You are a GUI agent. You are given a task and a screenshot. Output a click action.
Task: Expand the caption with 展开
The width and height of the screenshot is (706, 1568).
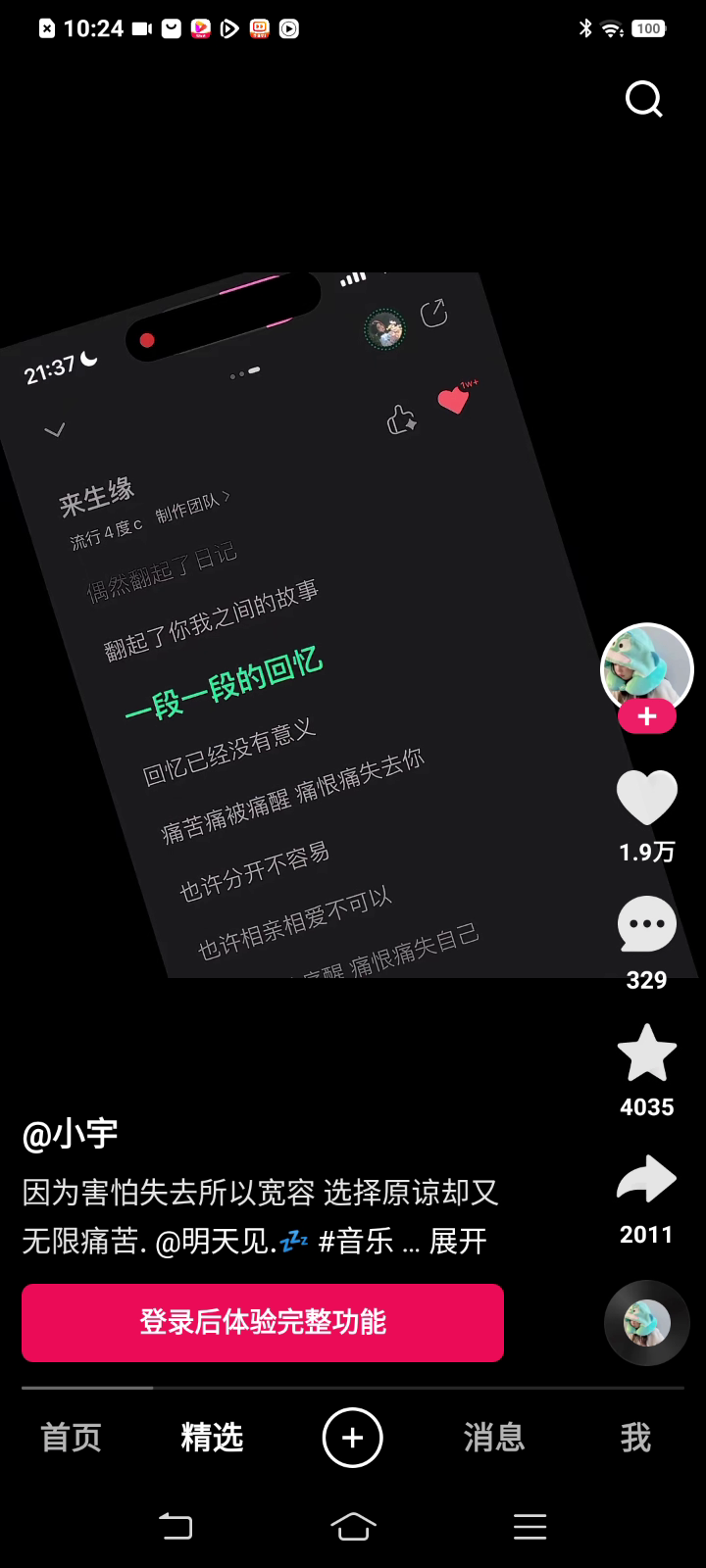point(458,1242)
